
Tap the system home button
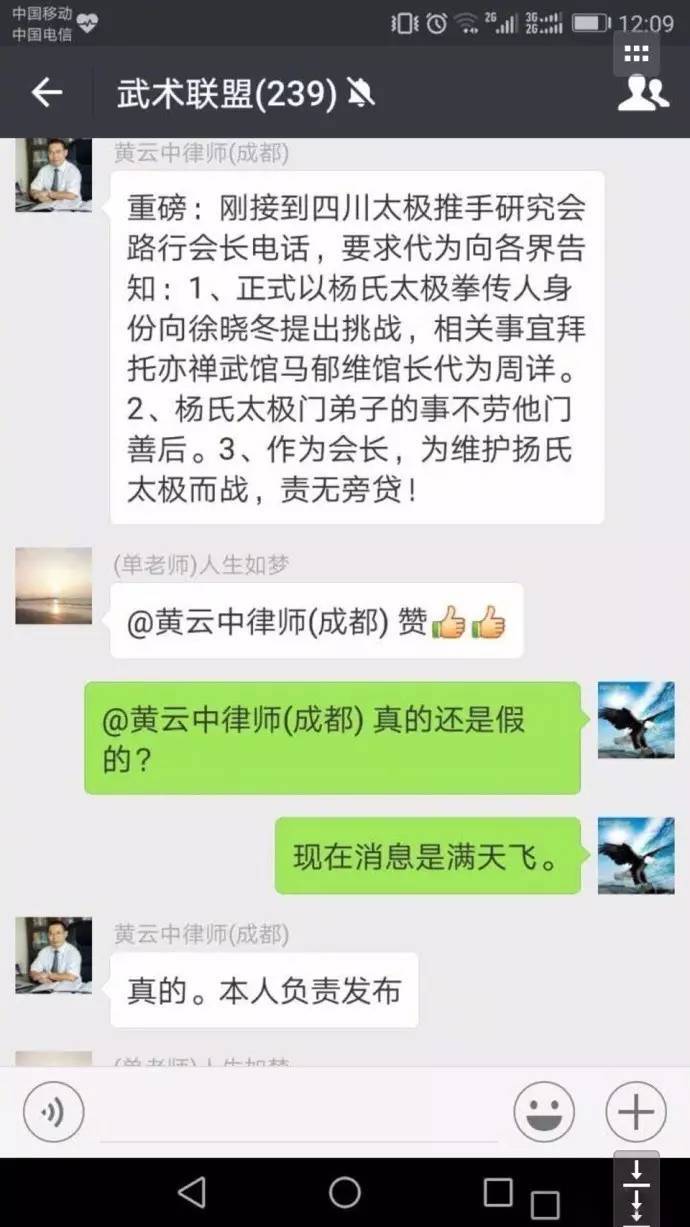[x=345, y=1192]
